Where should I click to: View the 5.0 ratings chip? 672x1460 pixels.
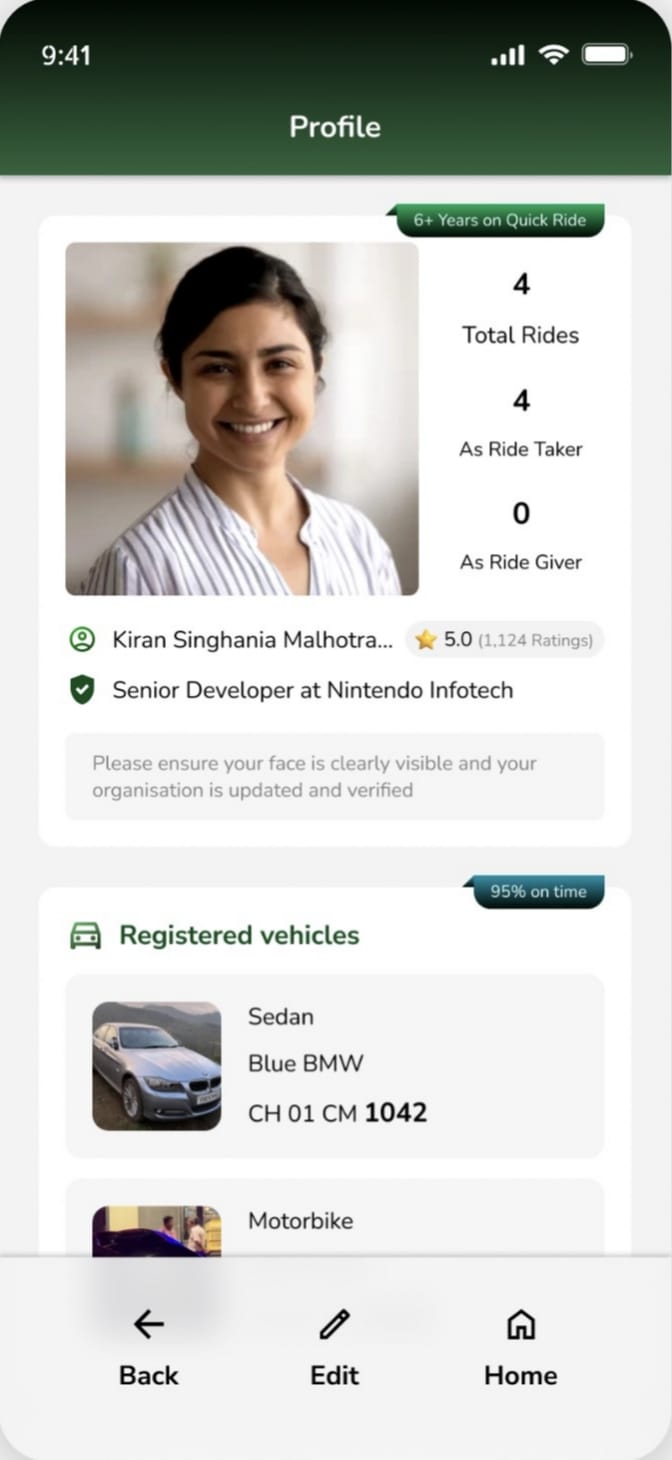505,640
